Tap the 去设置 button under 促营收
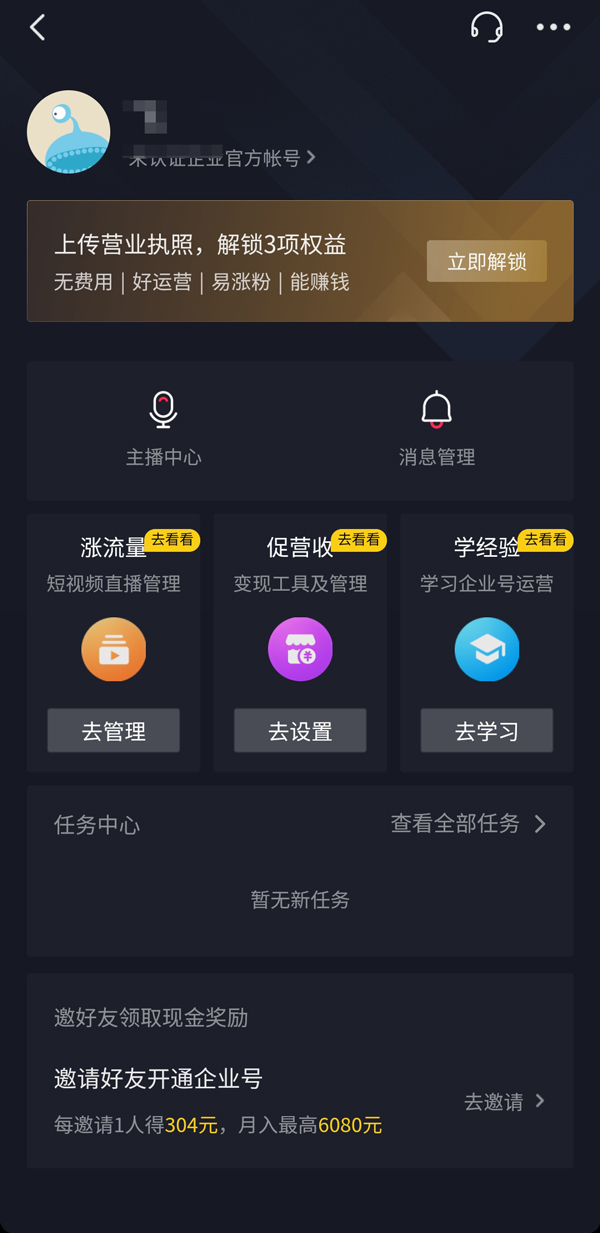Image resolution: width=600 pixels, height=1233 pixels. click(300, 731)
